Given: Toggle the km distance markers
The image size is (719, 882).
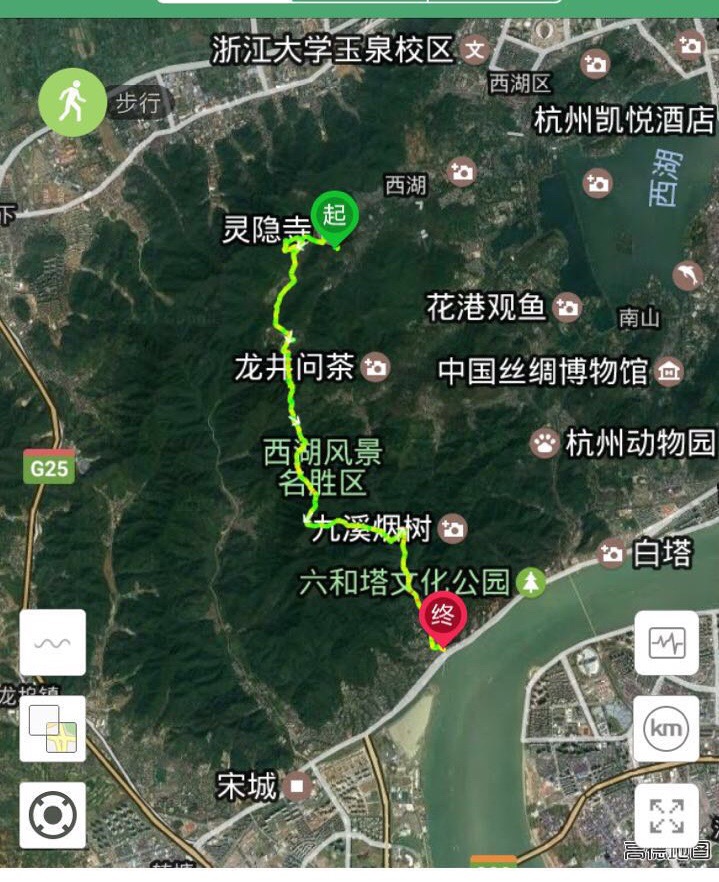Looking at the screenshot, I should point(666,728).
